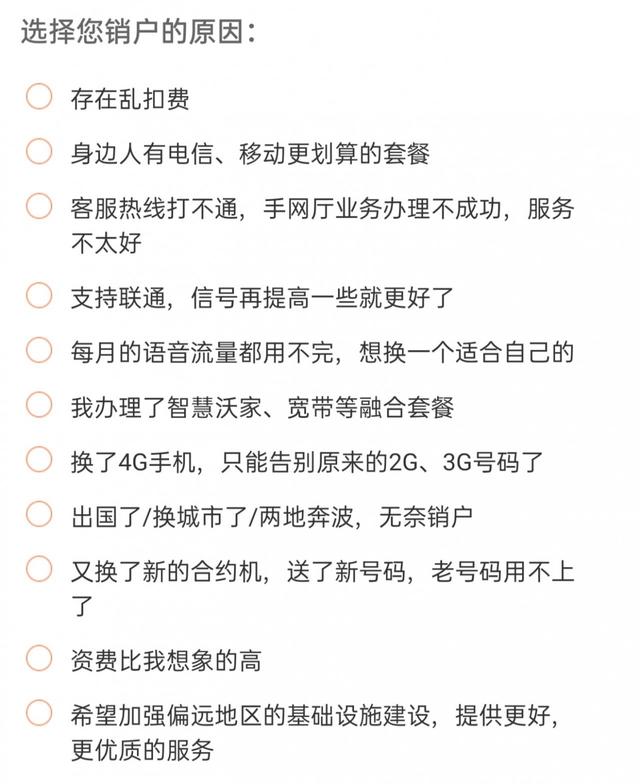
Task: Select 资费比我想象的高
Action: tap(39, 658)
